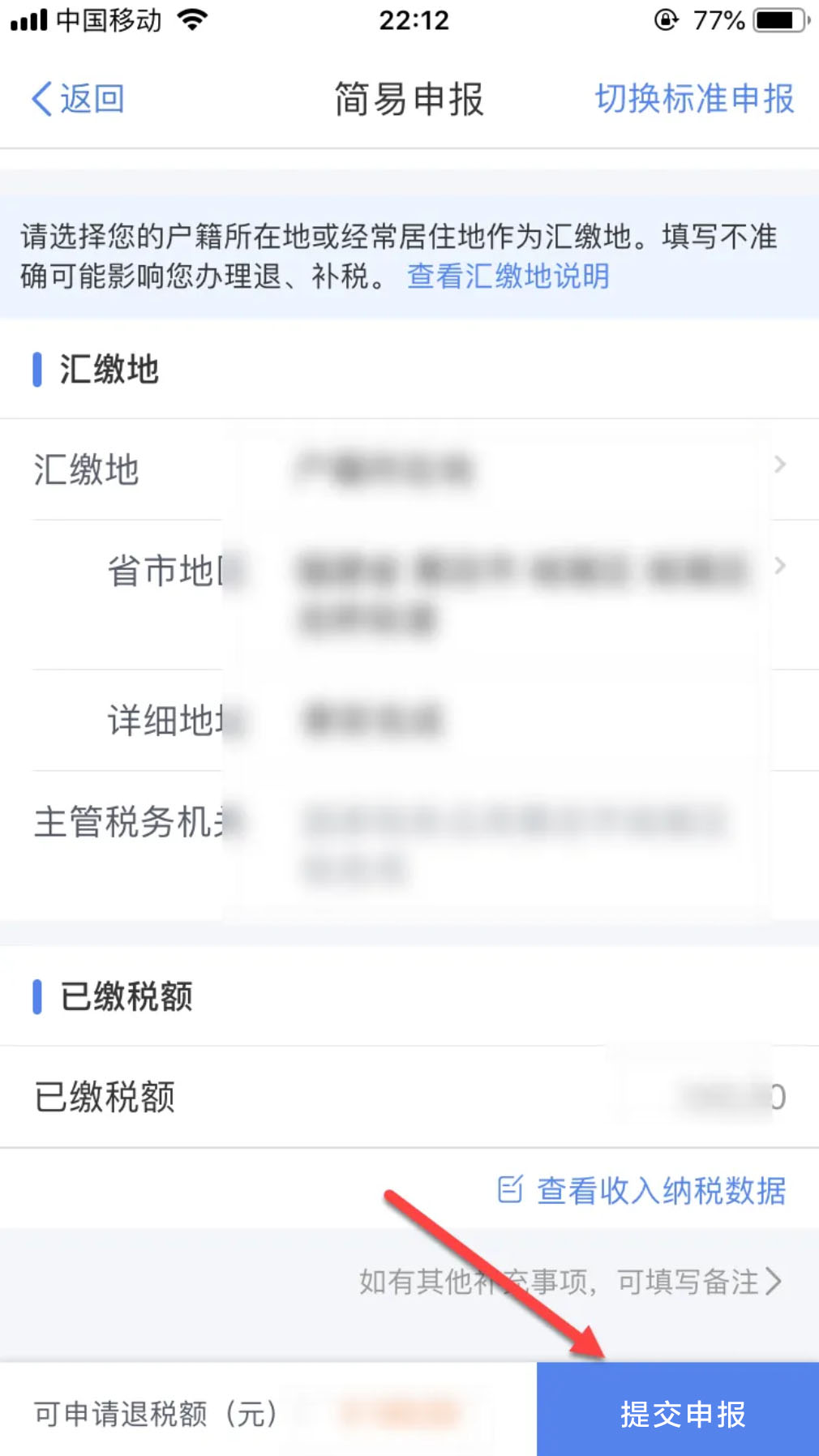Add a remark via 可填写备注
The width and height of the screenshot is (819, 1456).
coord(571,1282)
